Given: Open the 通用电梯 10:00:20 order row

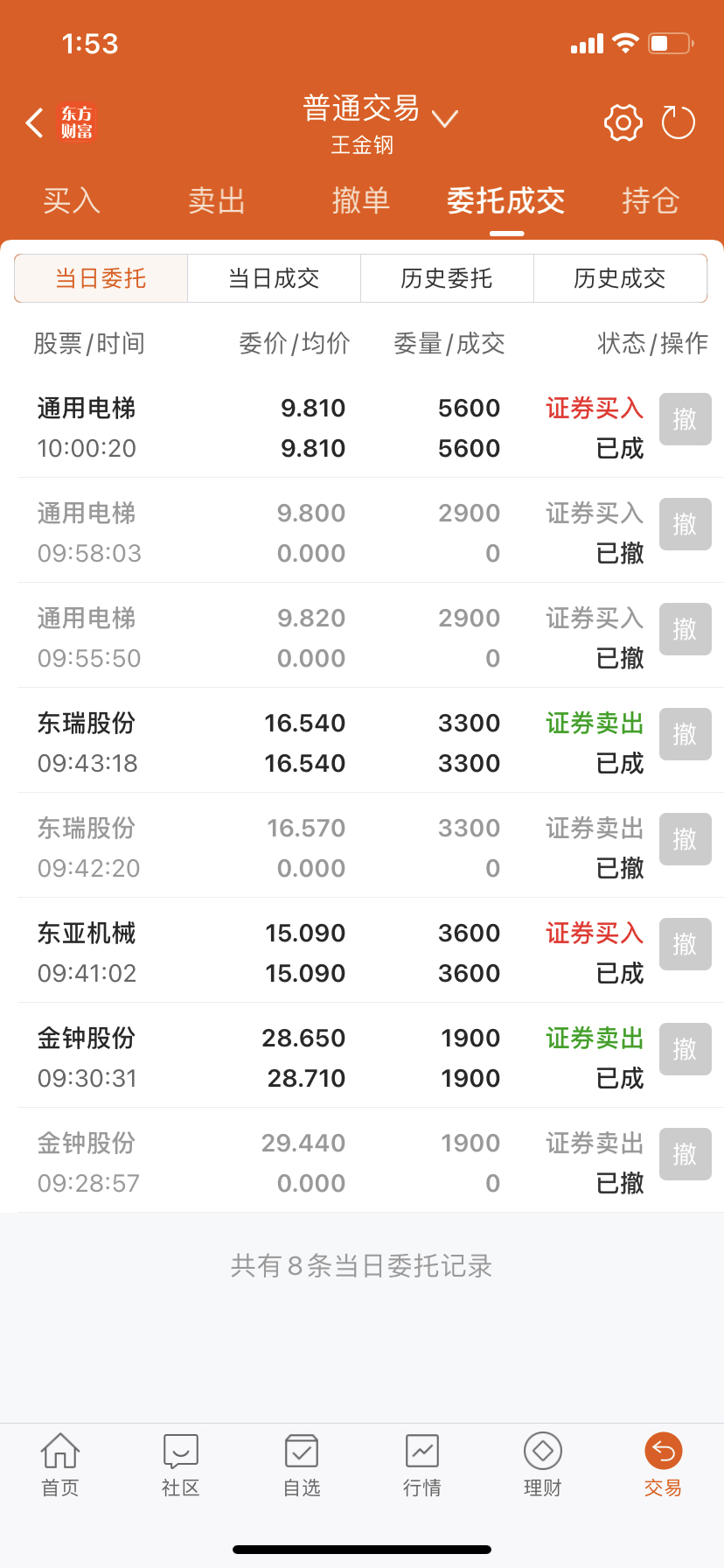Looking at the screenshot, I should tap(362, 428).
